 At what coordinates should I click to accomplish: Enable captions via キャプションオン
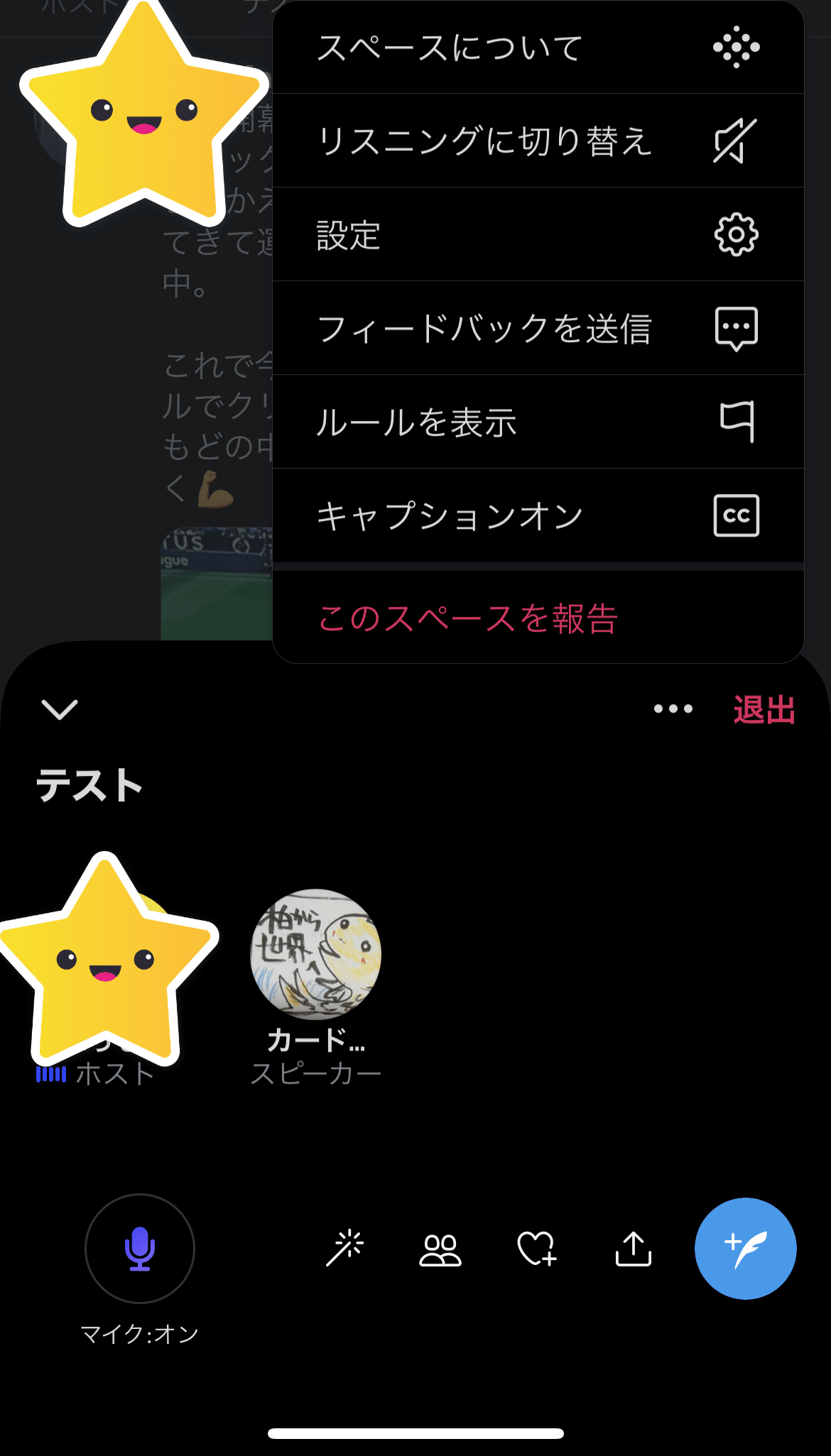coord(450,516)
